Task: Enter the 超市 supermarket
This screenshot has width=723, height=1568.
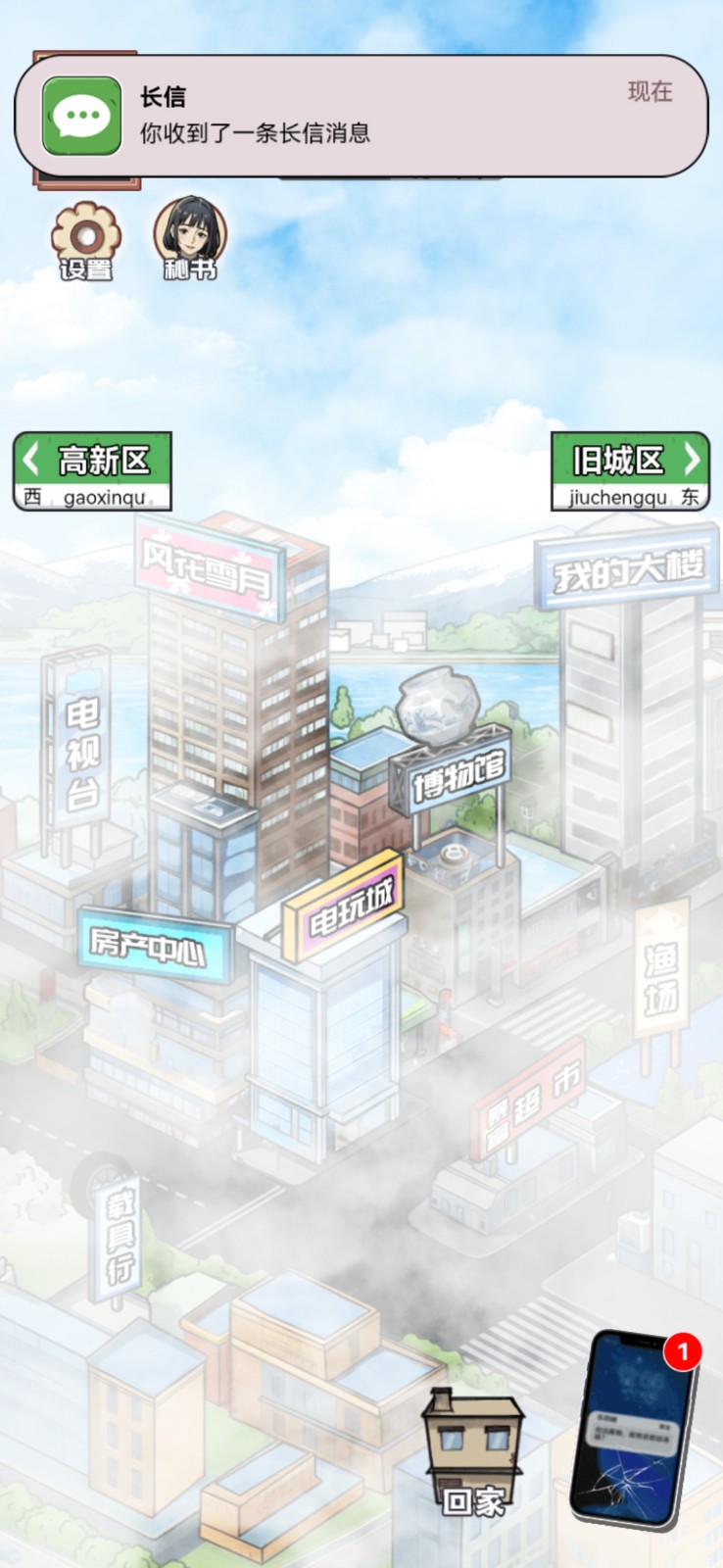Action: pos(530,1100)
